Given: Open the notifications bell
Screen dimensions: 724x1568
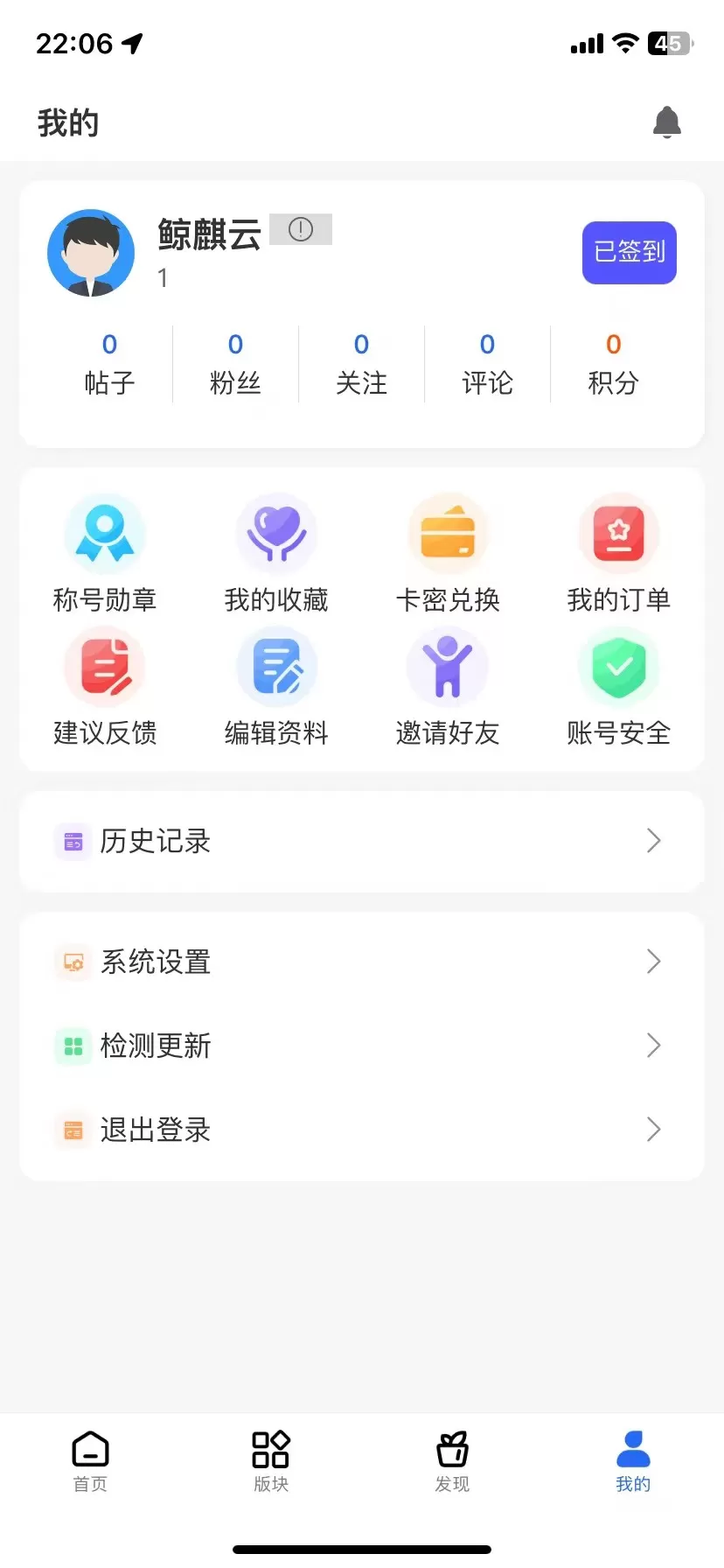Looking at the screenshot, I should coord(666,122).
